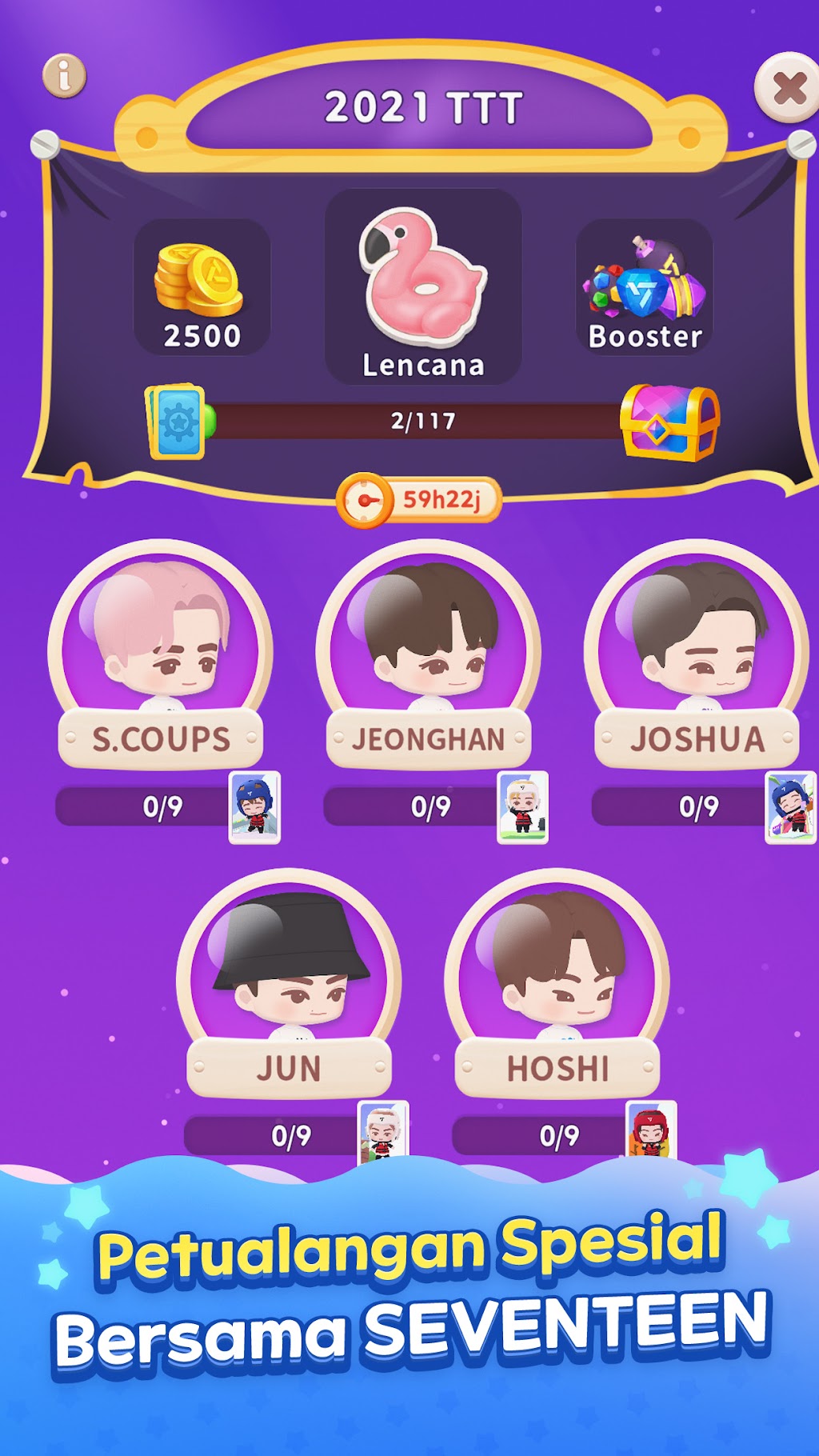The height and width of the screenshot is (1456, 819).
Task: View the Lencana flamingo badge reward
Action: click(x=423, y=286)
